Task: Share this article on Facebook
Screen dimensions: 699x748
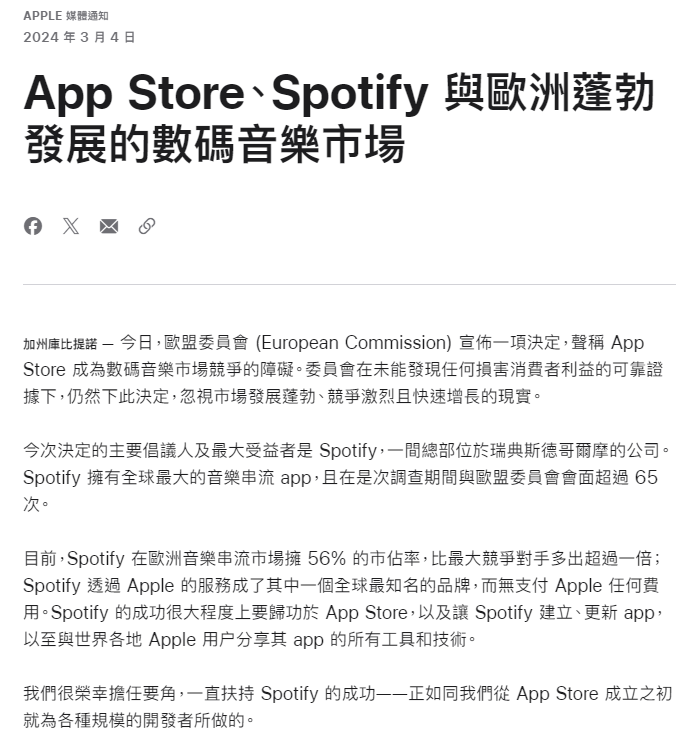Action: coord(33,226)
